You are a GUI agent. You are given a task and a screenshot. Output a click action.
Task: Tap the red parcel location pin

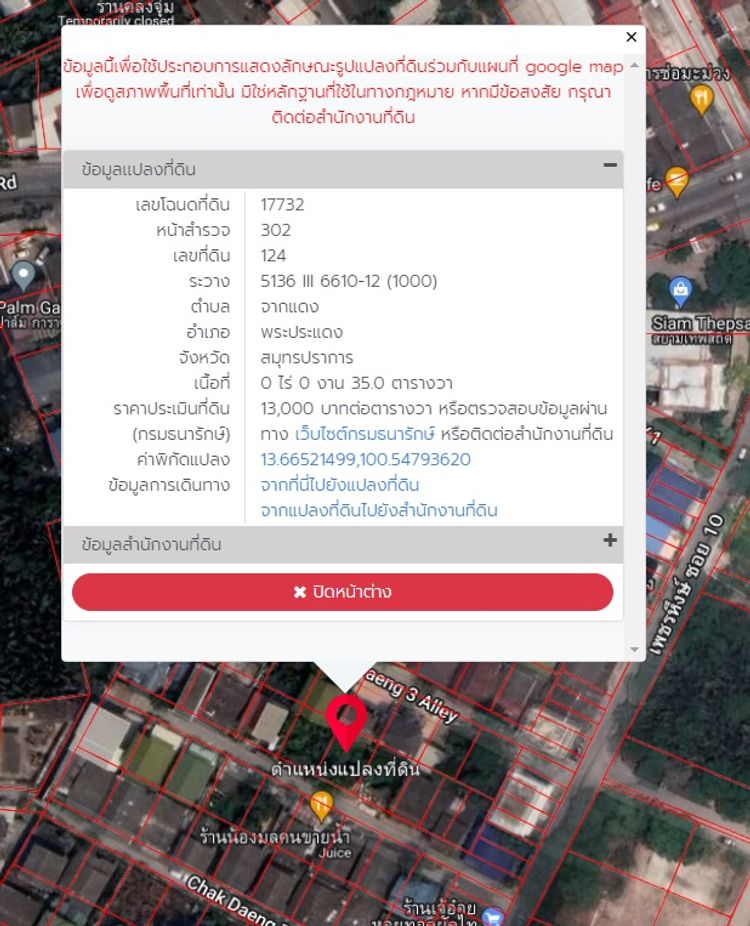coord(346,720)
